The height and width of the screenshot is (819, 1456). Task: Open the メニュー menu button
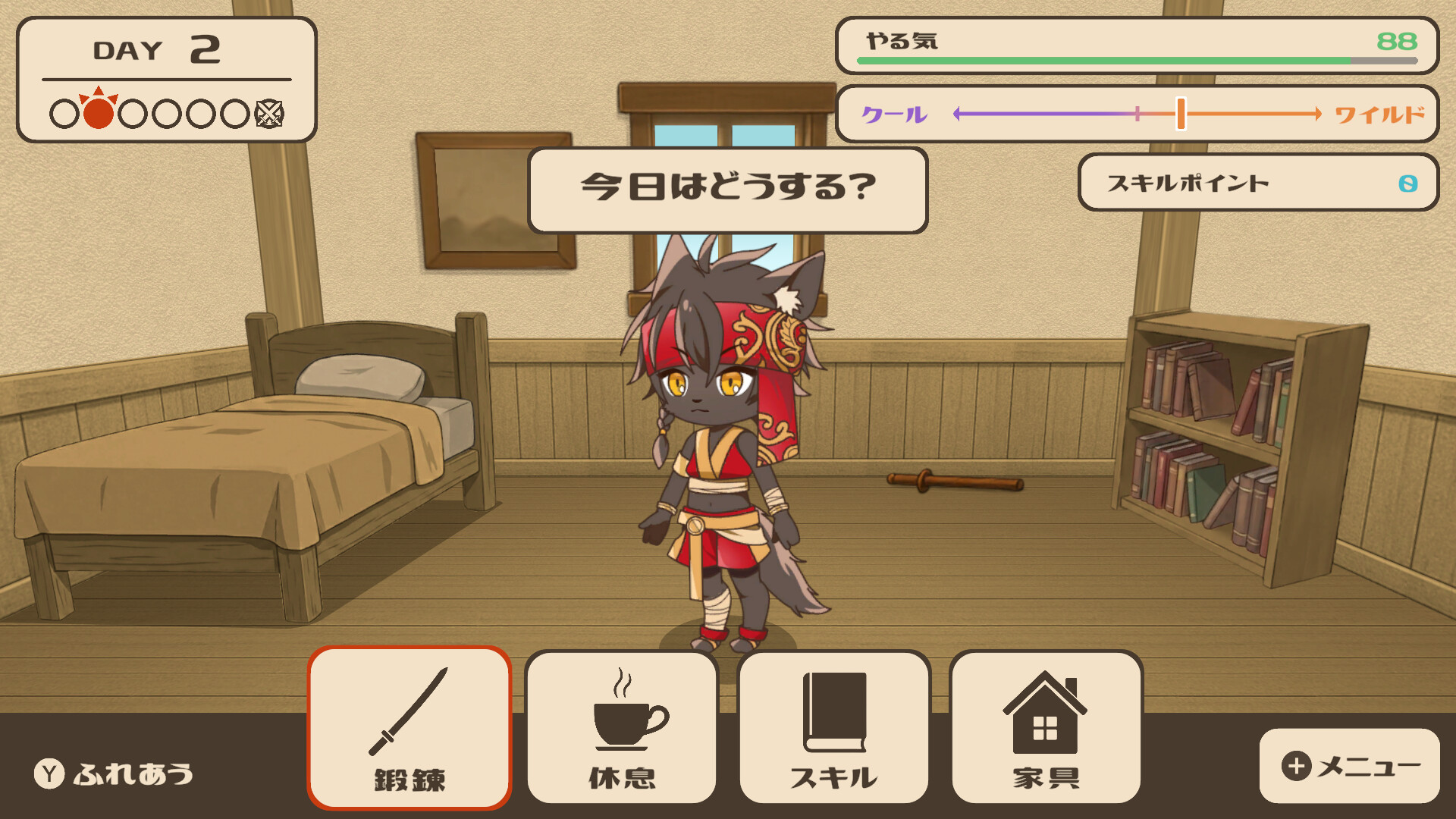point(1350,766)
